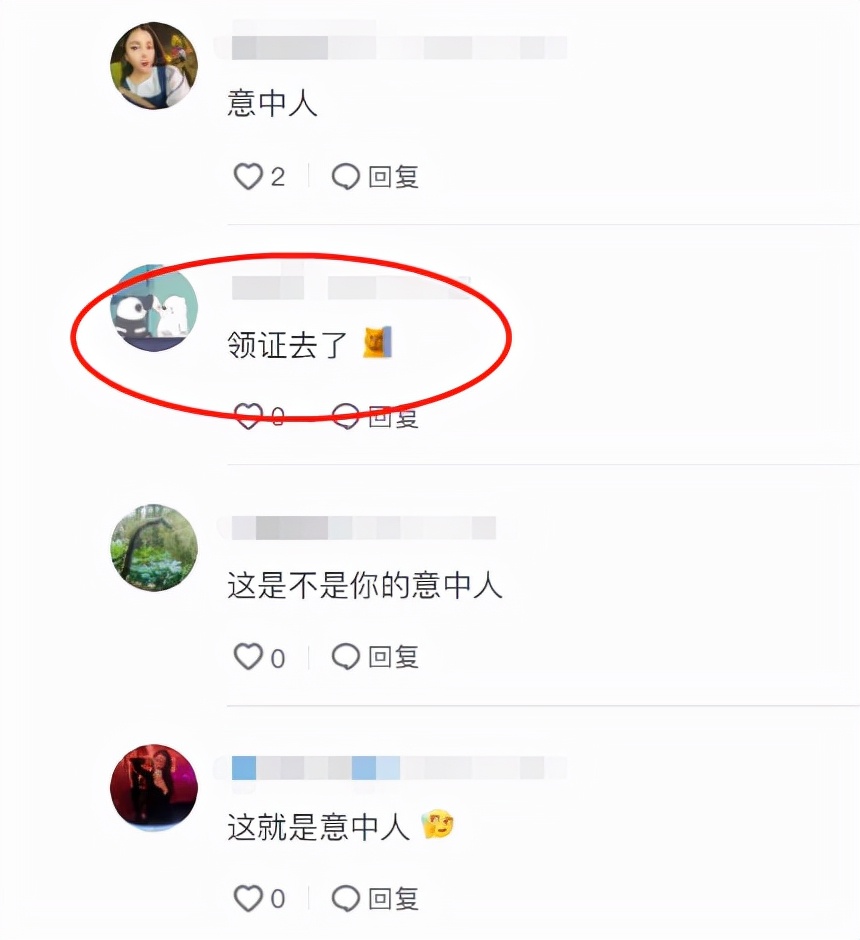Toggle the like heart on "这是不是你的意中人"
Screen dimensions: 860x940
click(246, 658)
